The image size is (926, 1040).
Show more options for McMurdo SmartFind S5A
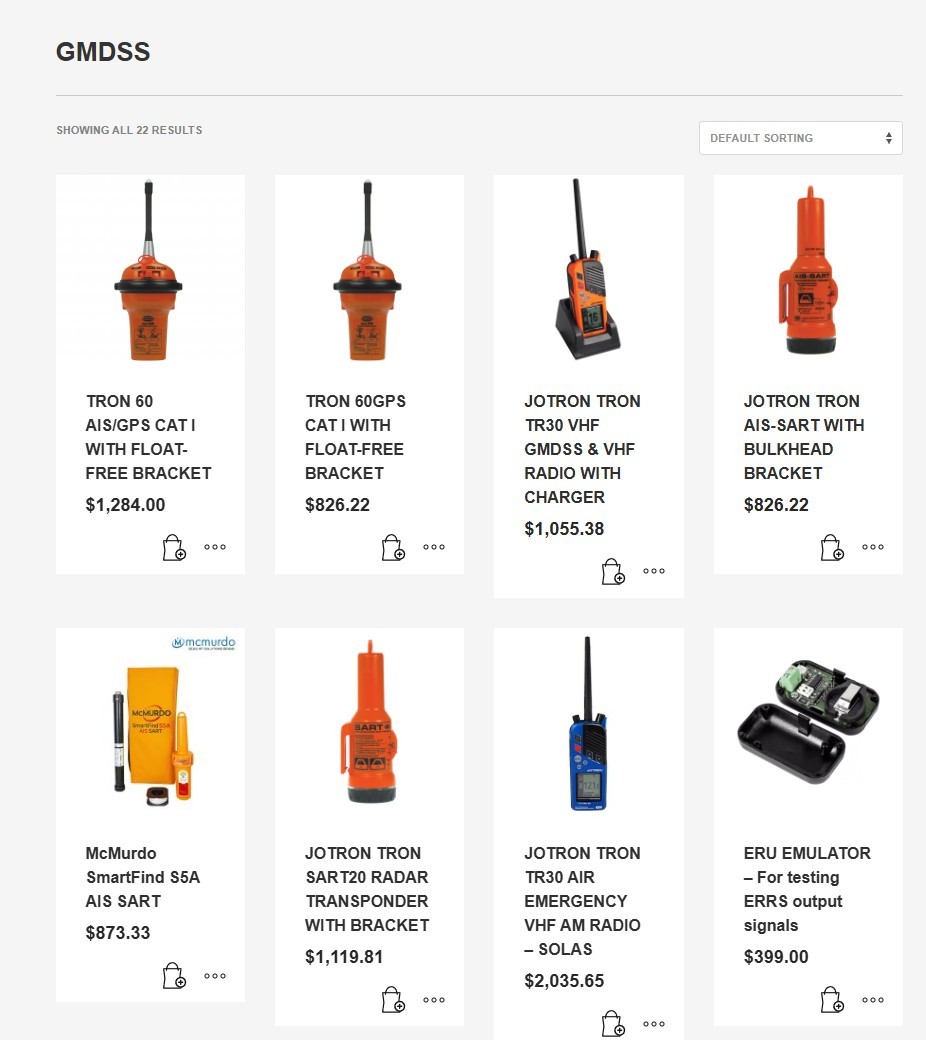coord(215,975)
